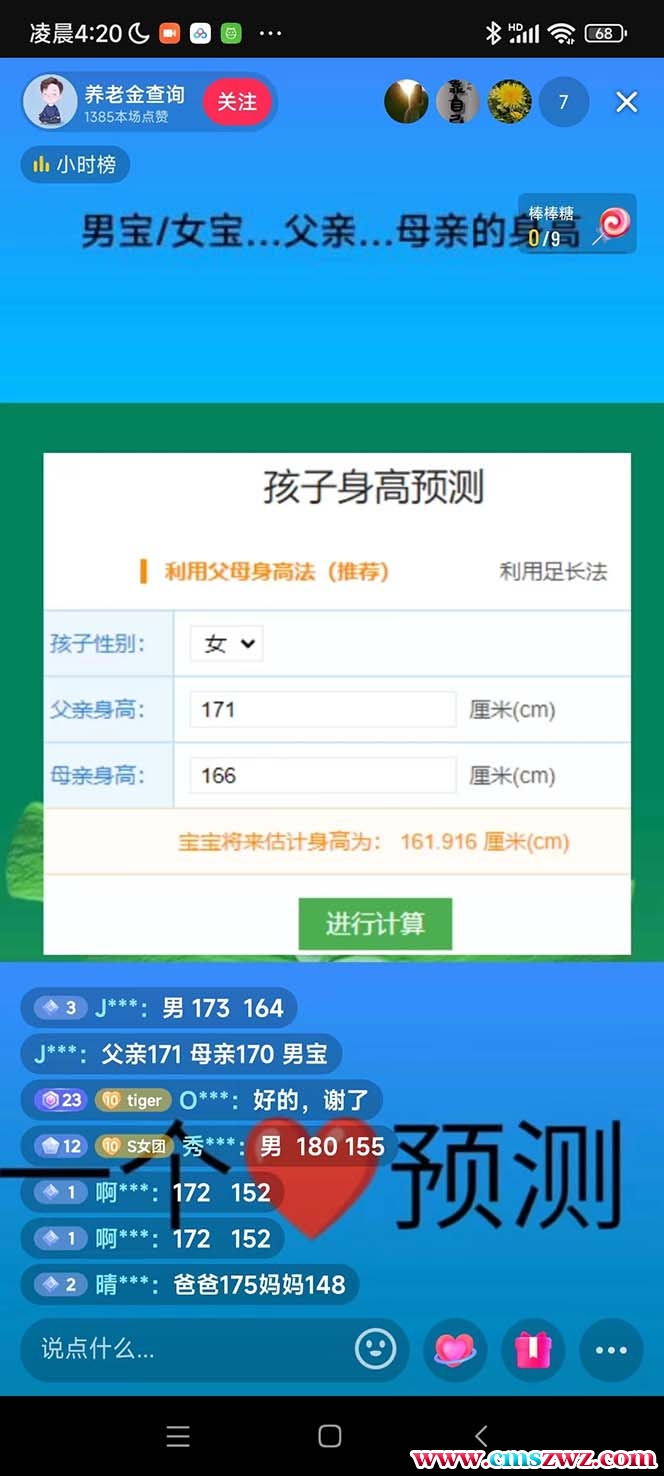Go back using the system back button
Screen dimensions: 664x1476
[x=481, y=1436]
